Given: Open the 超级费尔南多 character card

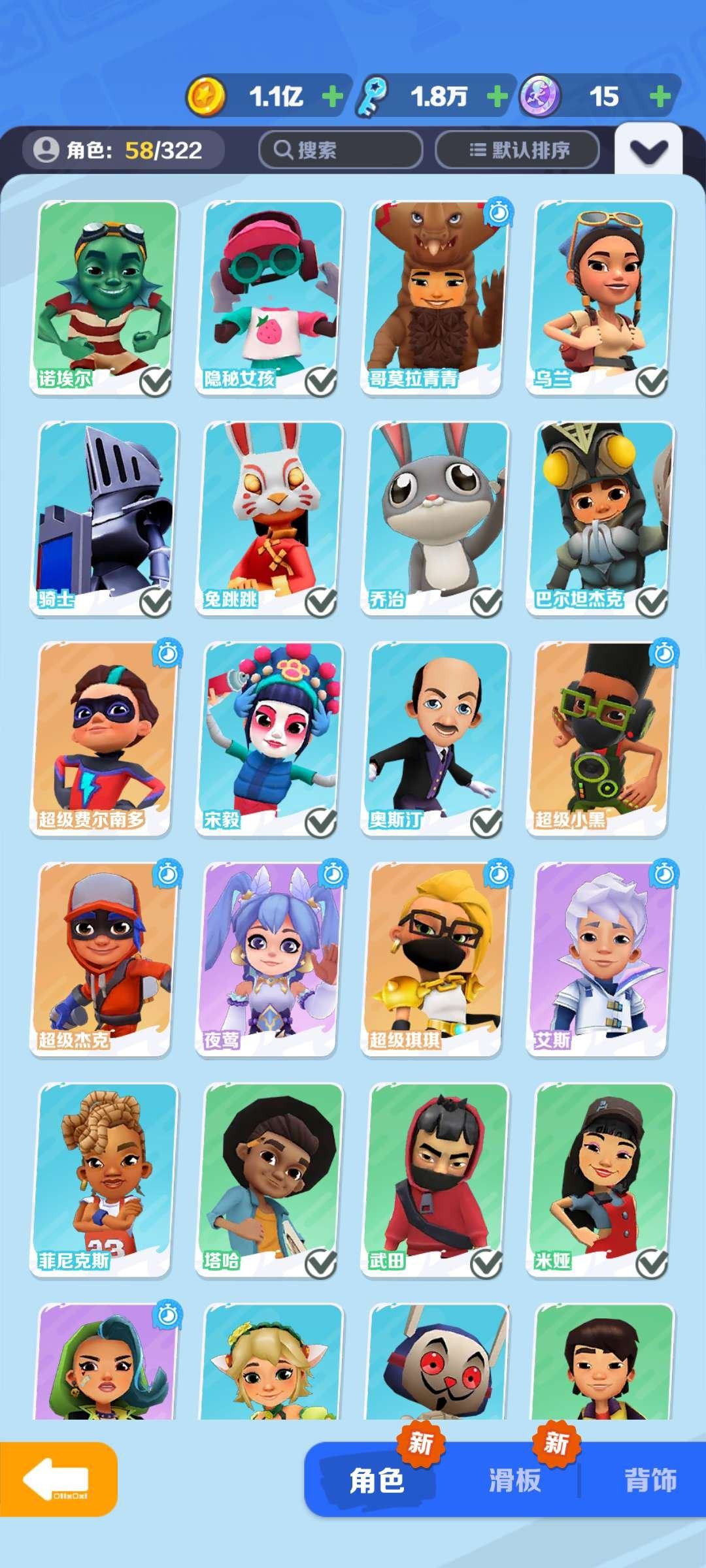Looking at the screenshot, I should (105, 738).
